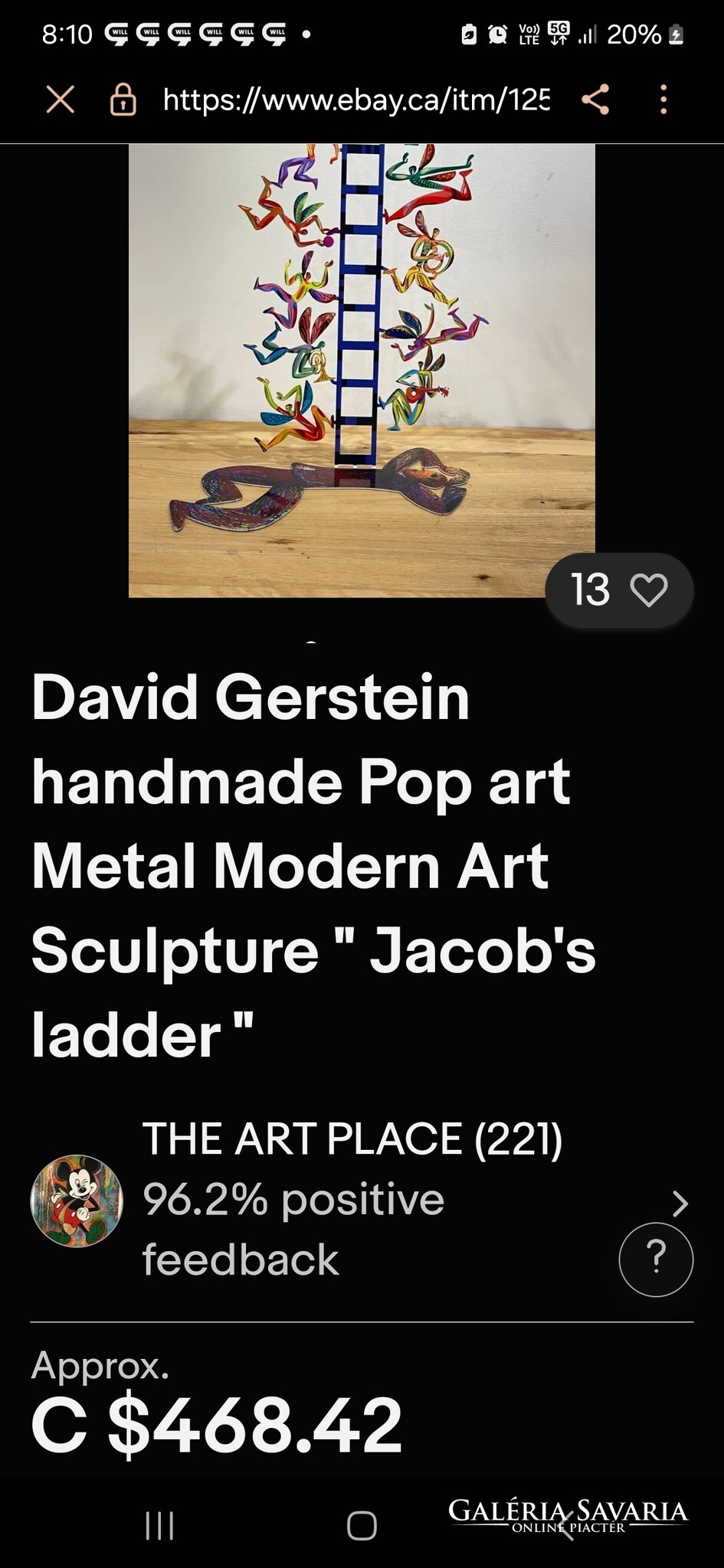Tap the eBay URL address bar
Viewport: 724px width, 1568px height.
(356, 100)
